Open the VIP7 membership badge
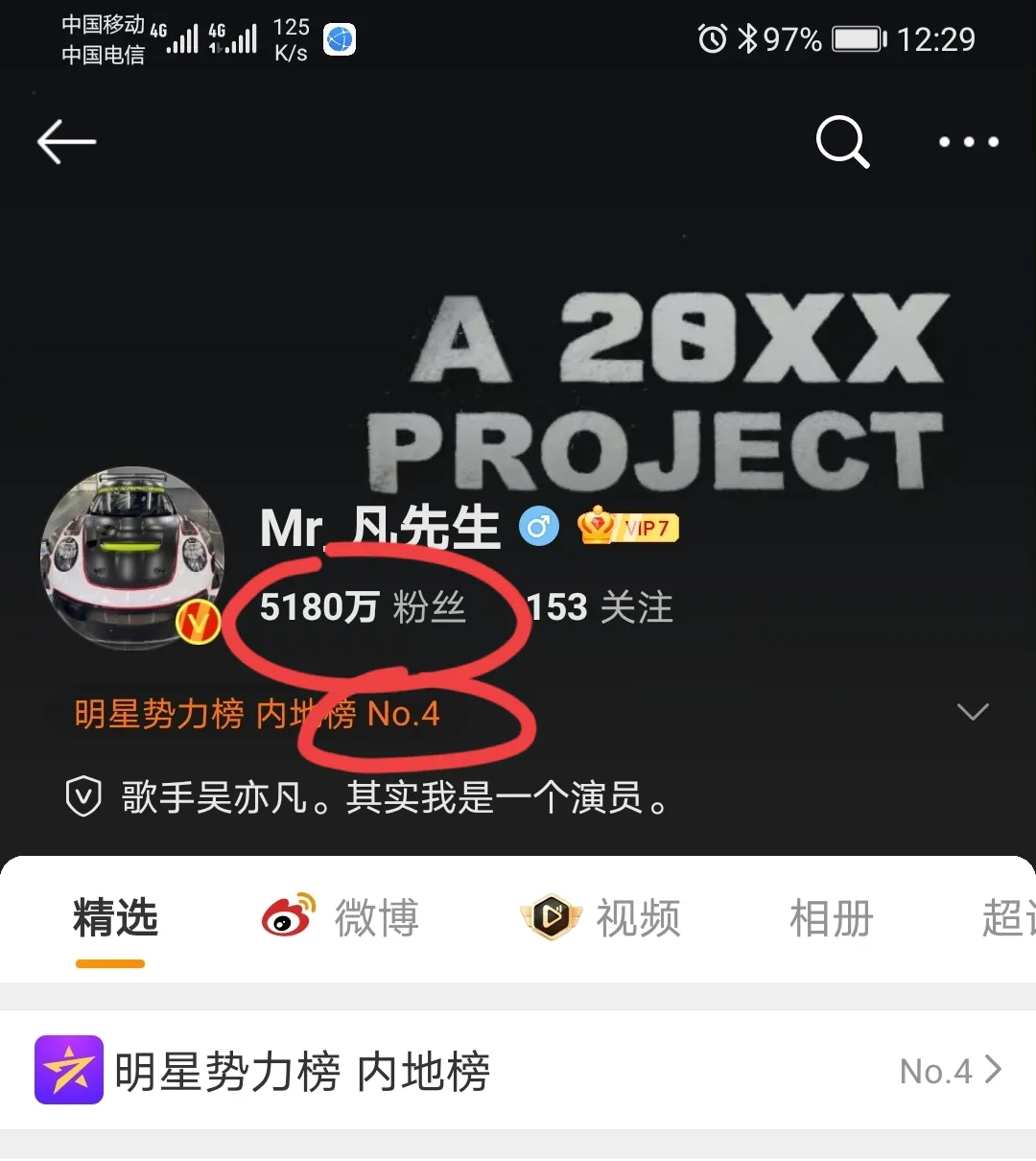Screen dimensions: 1036x1161 coord(628,527)
